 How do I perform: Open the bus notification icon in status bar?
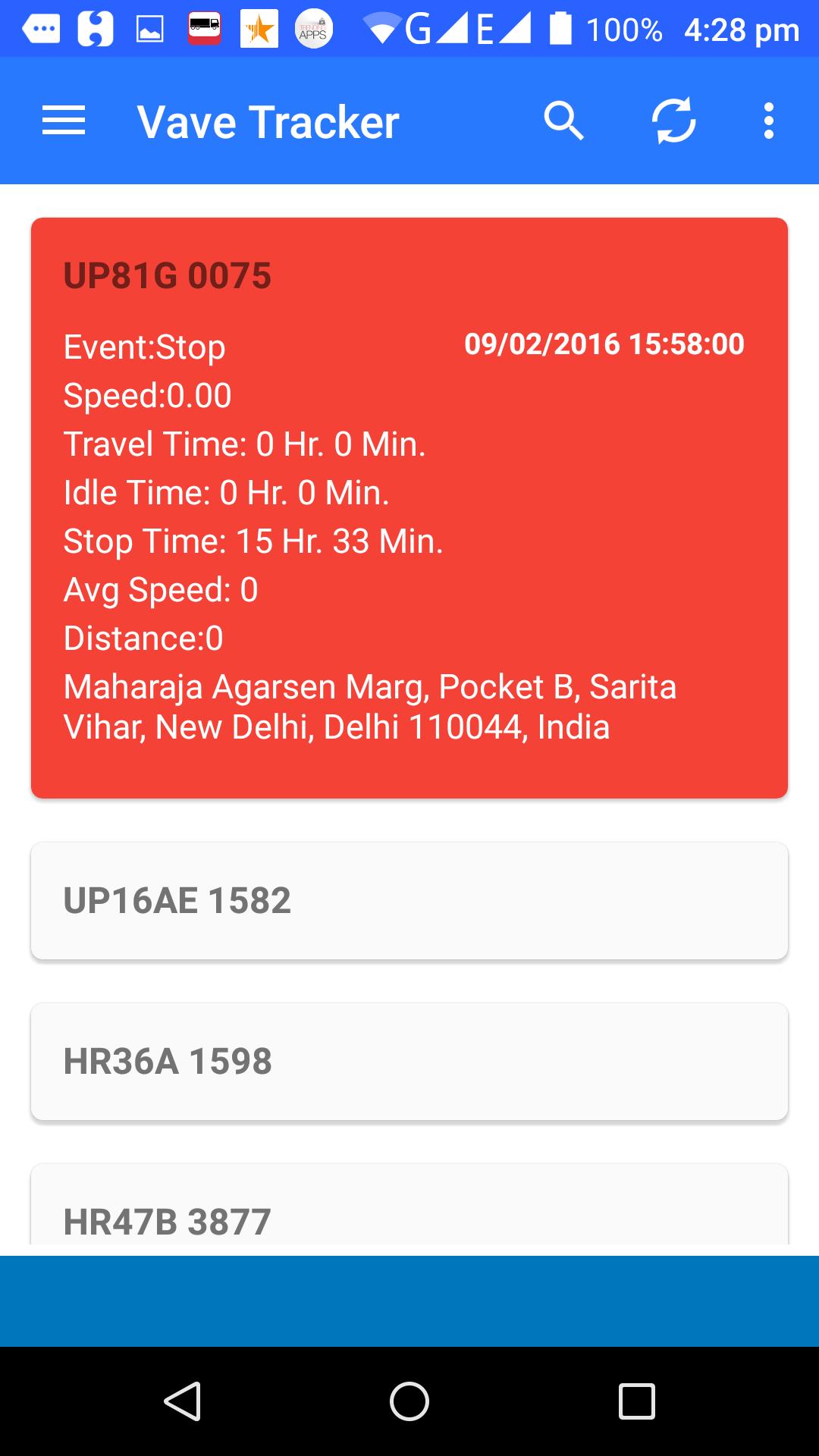pyautogui.click(x=202, y=30)
